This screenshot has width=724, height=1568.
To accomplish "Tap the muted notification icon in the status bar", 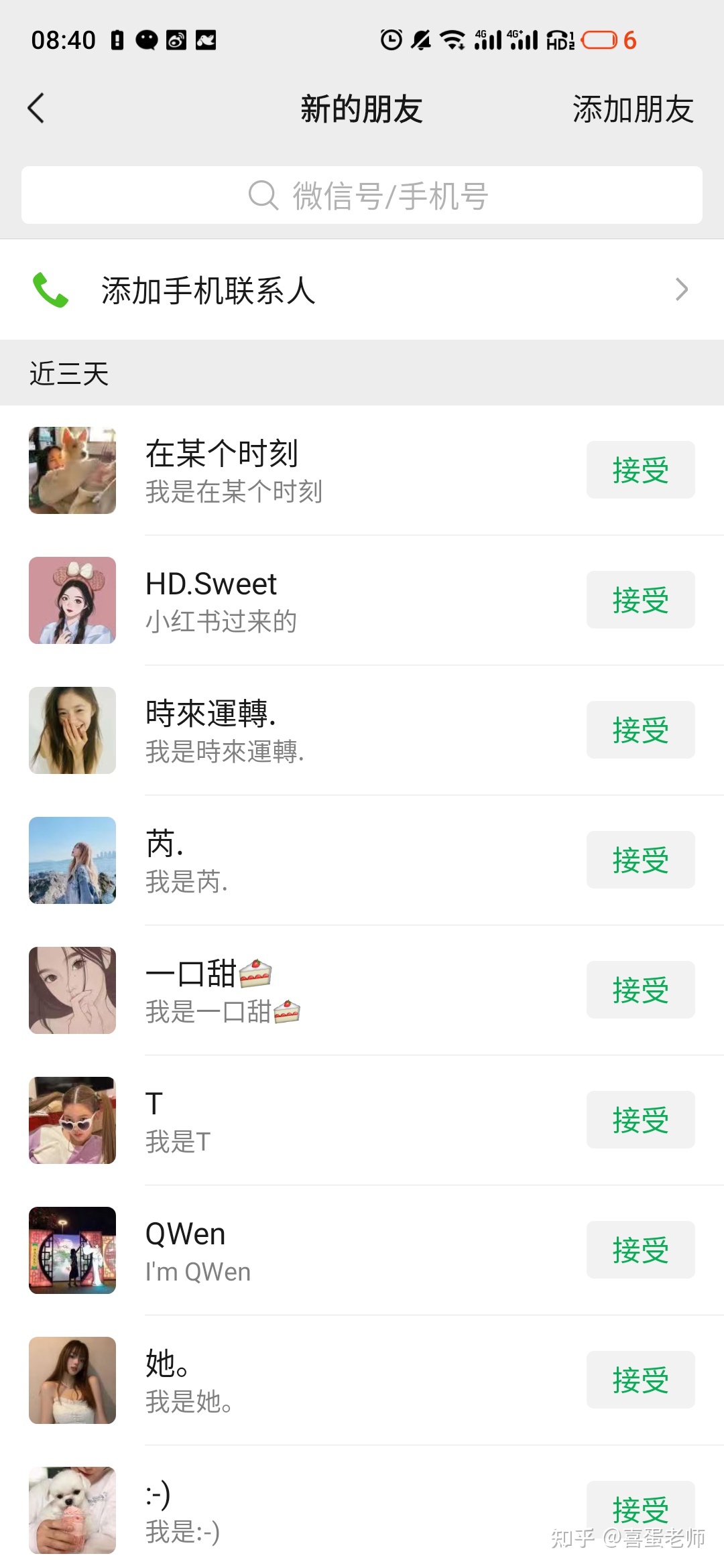I will (420, 40).
